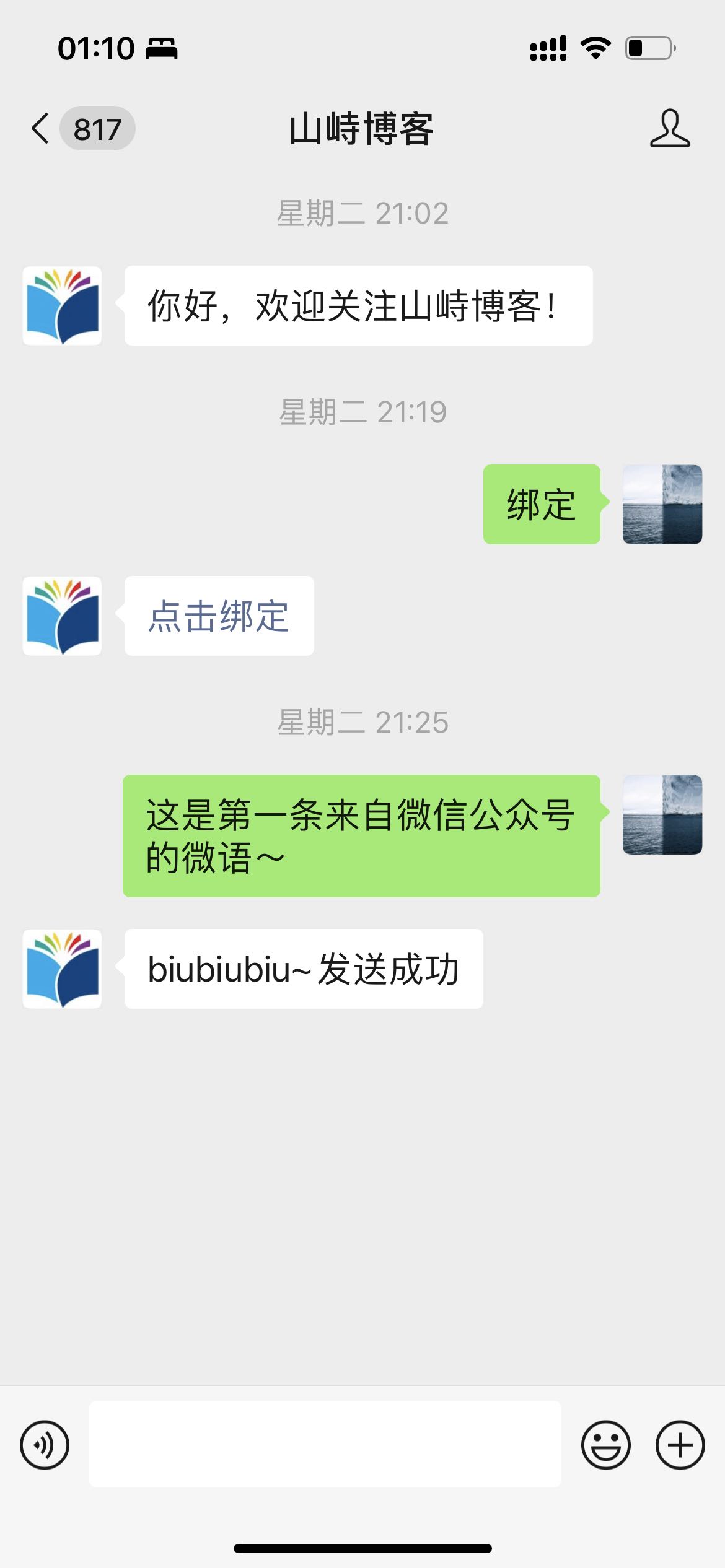Tap the 点击绑定 link
Screen dimensions: 725x1568
(219, 616)
